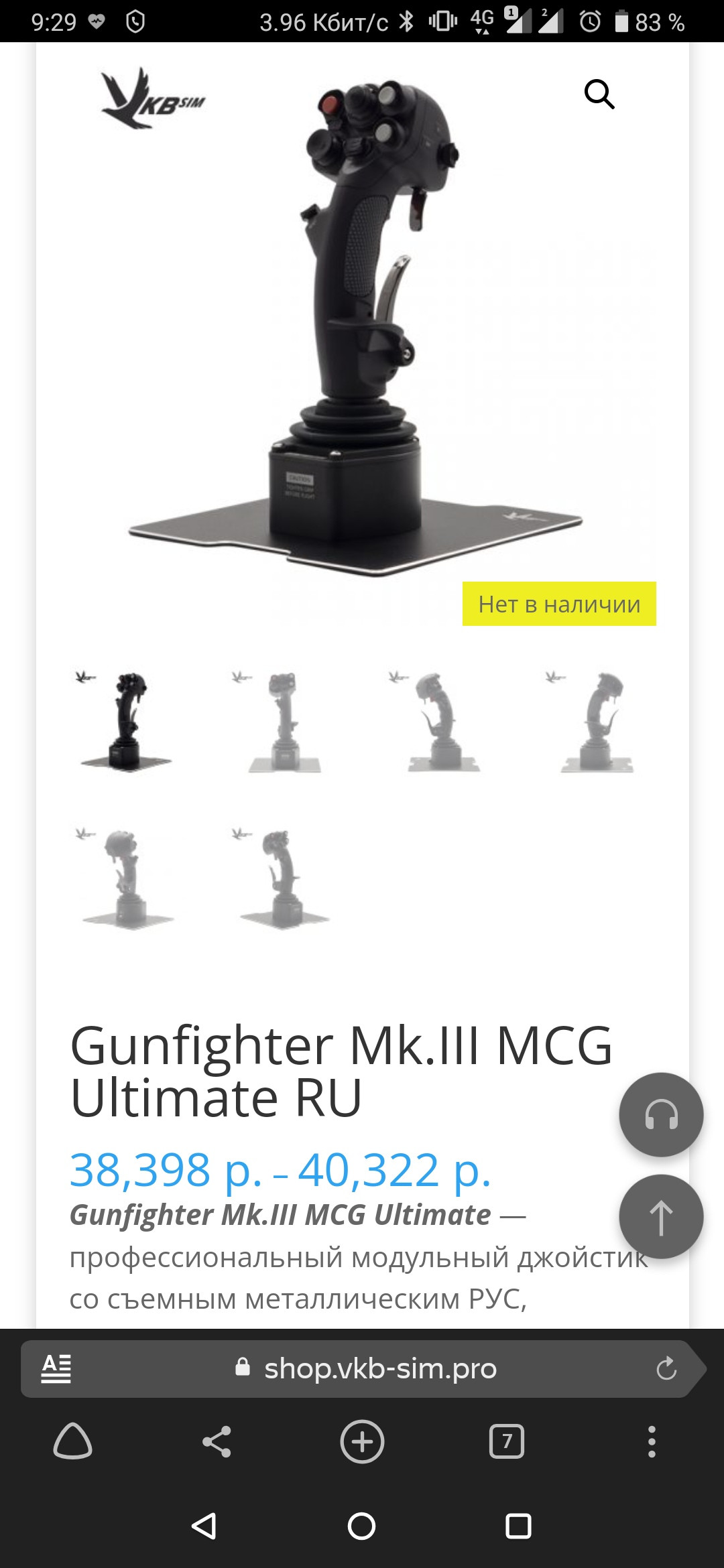The height and width of the screenshot is (1568, 724).
Task: Open the VKB Sim logo homepage
Action: coord(153,99)
